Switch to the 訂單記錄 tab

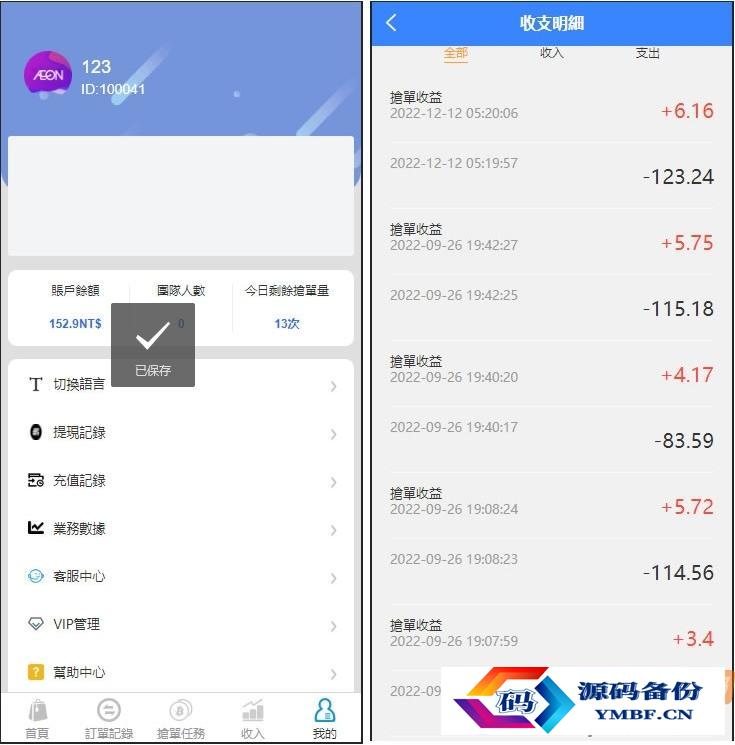pos(109,719)
